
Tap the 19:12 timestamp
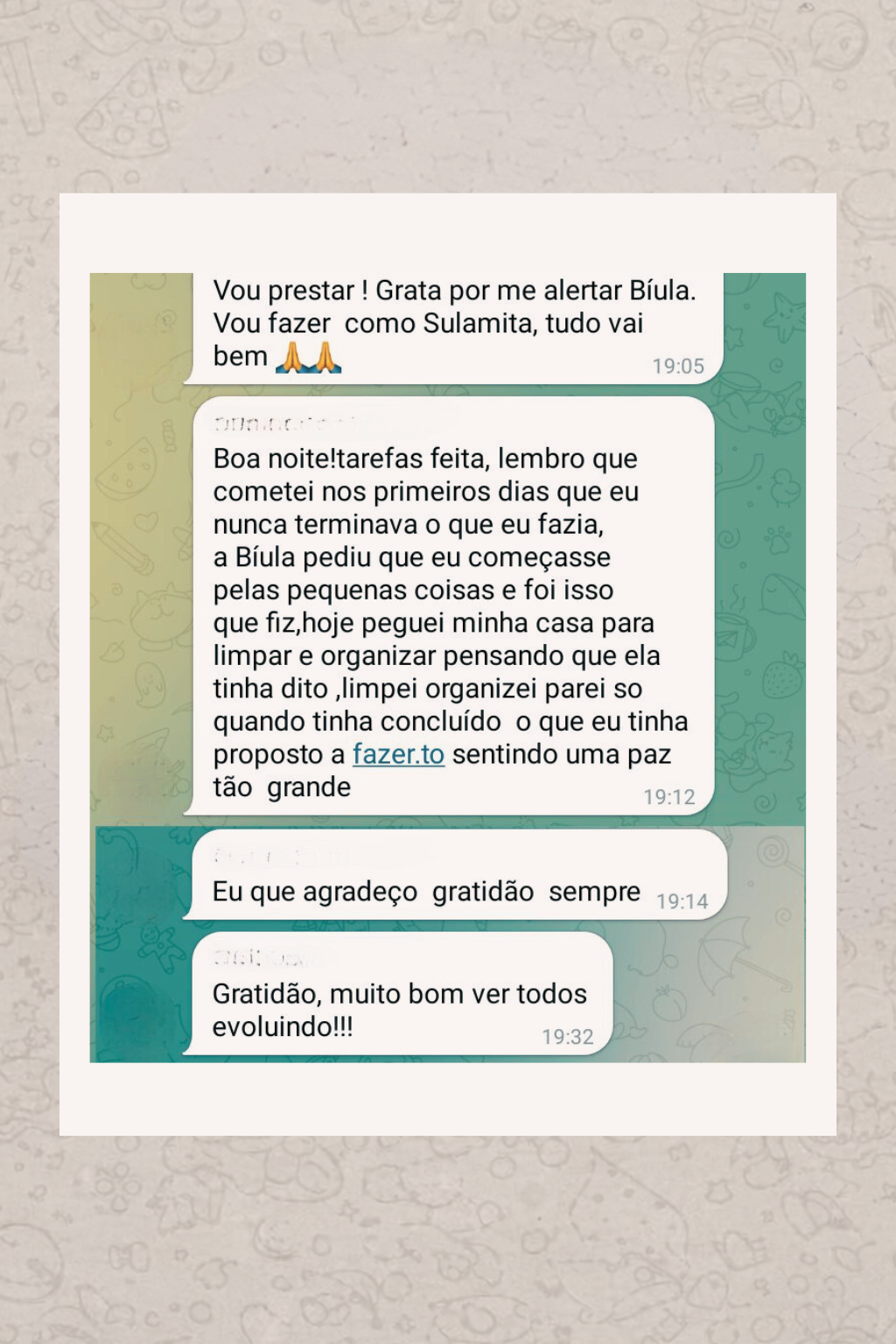pos(668,796)
